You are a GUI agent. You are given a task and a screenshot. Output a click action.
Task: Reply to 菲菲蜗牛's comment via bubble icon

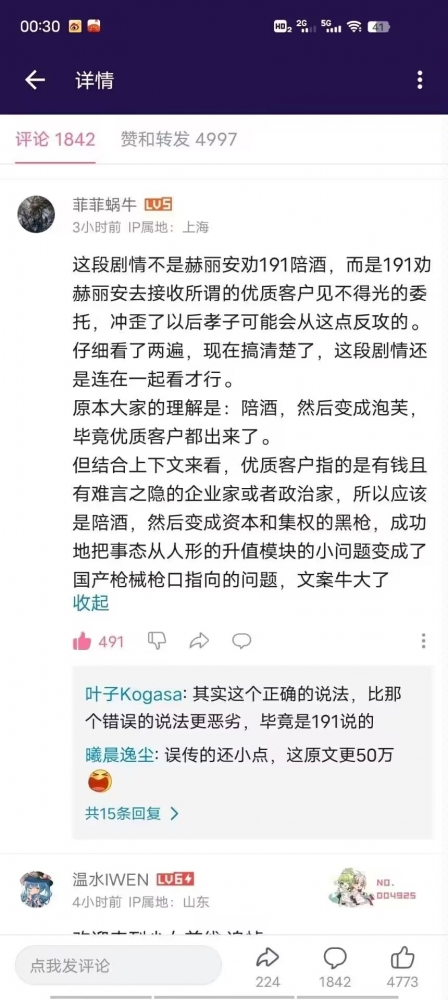pyautogui.click(x=241, y=641)
